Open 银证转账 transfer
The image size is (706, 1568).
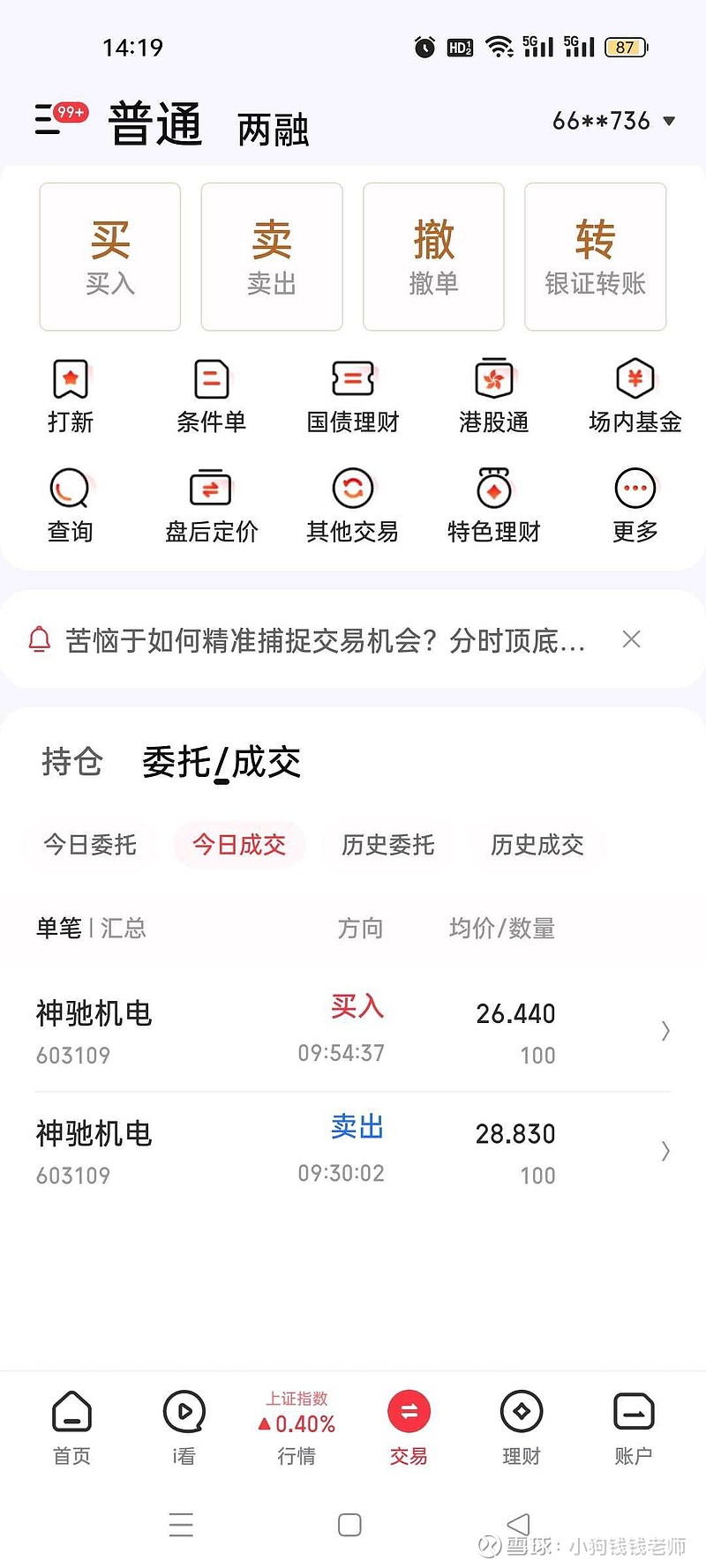pos(596,257)
